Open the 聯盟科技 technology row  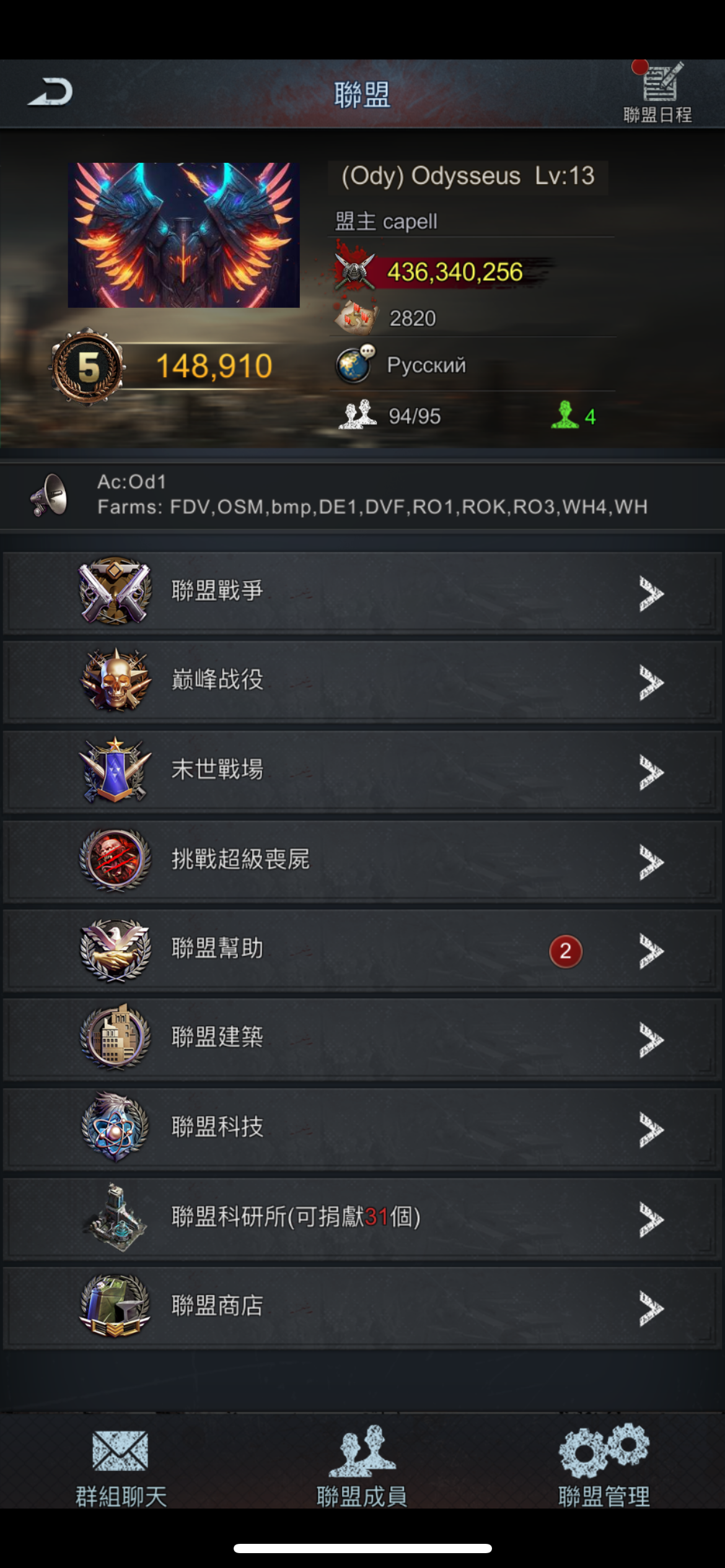[362, 1128]
